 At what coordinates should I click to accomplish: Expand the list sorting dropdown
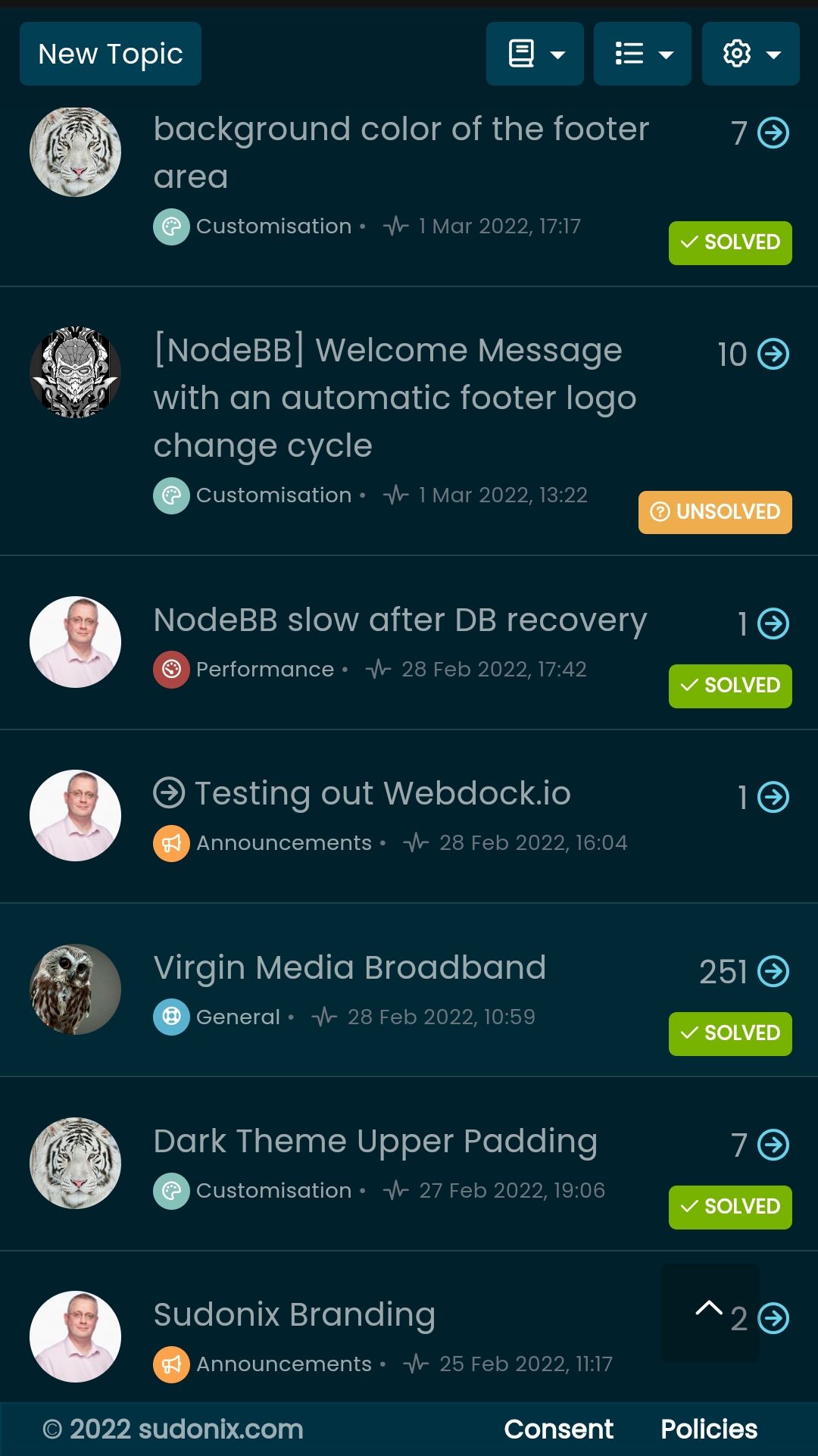pyautogui.click(x=642, y=54)
